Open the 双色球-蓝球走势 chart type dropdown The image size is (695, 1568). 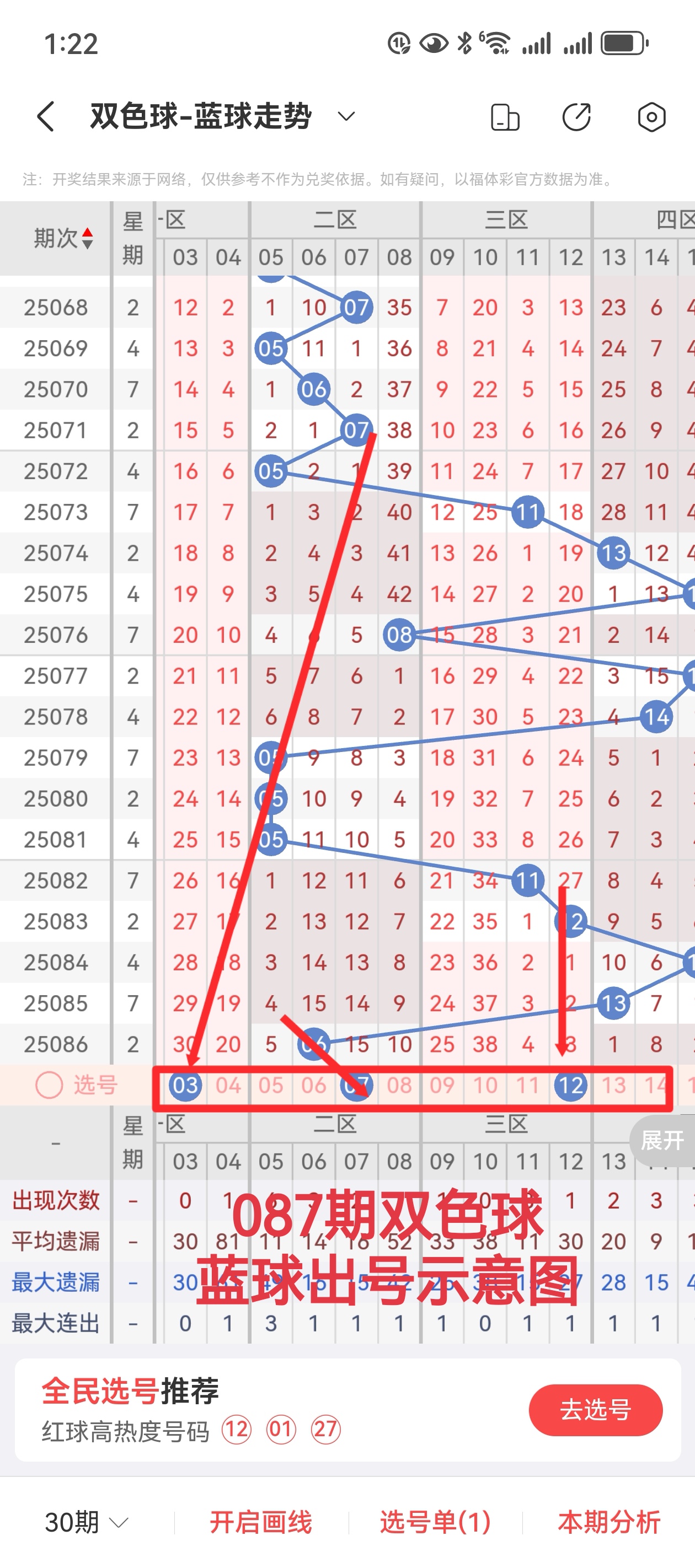click(x=346, y=116)
